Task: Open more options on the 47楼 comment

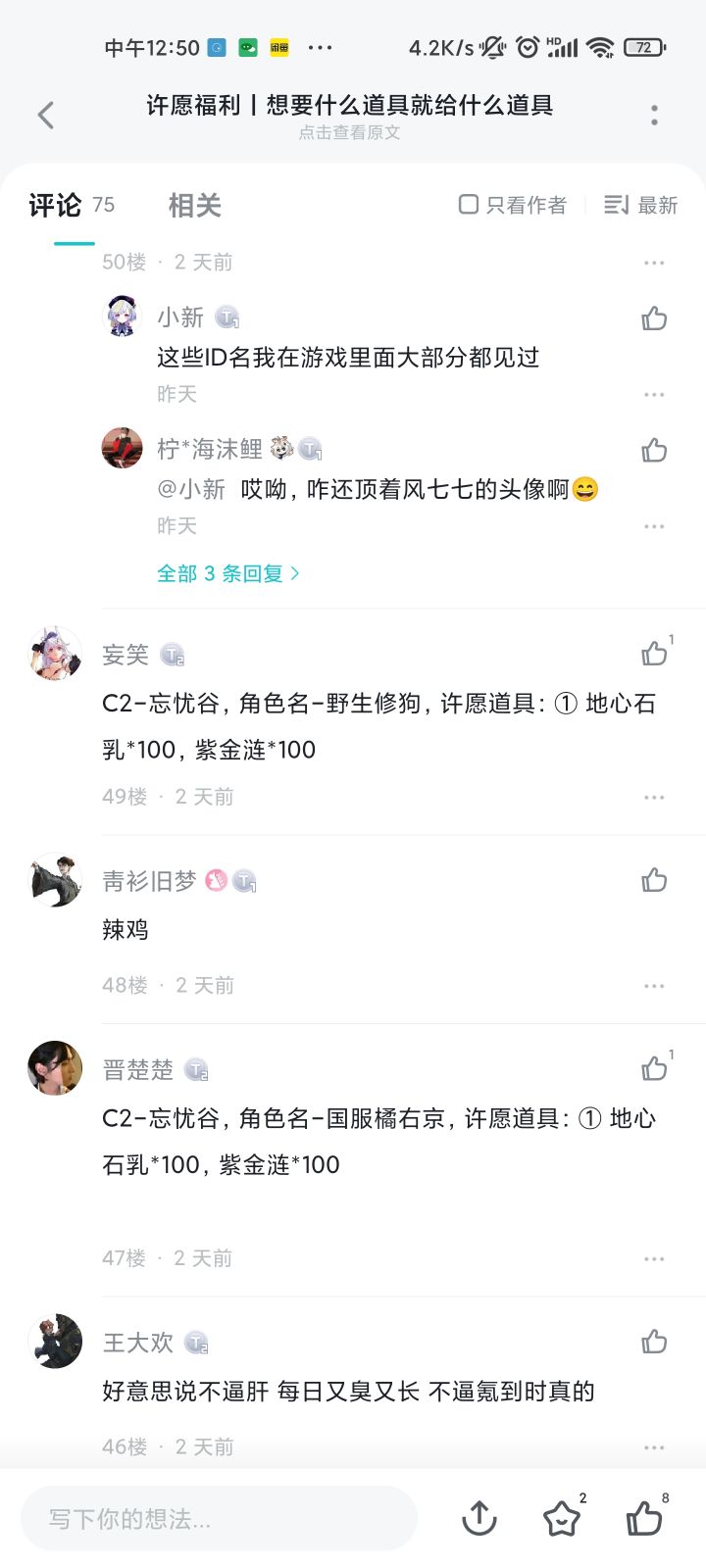Action: pyautogui.click(x=654, y=1259)
